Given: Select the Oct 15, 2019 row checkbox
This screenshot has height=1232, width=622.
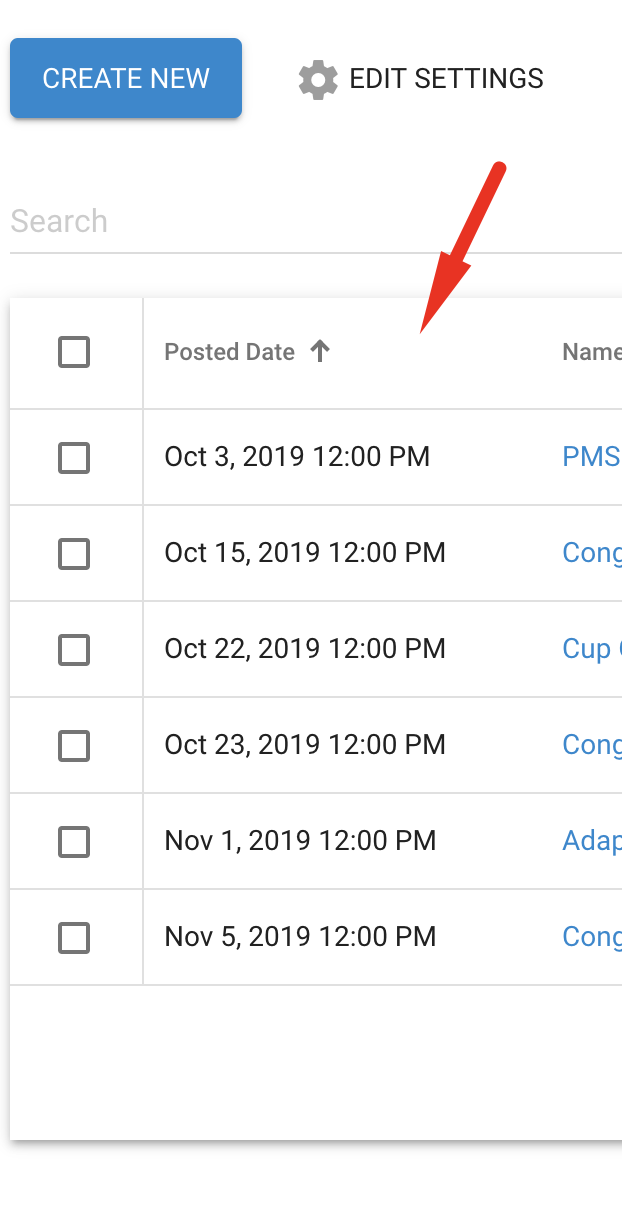Looking at the screenshot, I should click(x=74, y=554).
